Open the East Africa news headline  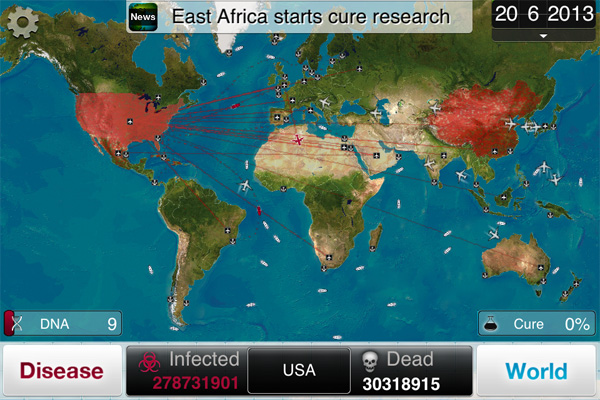(288, 17)
